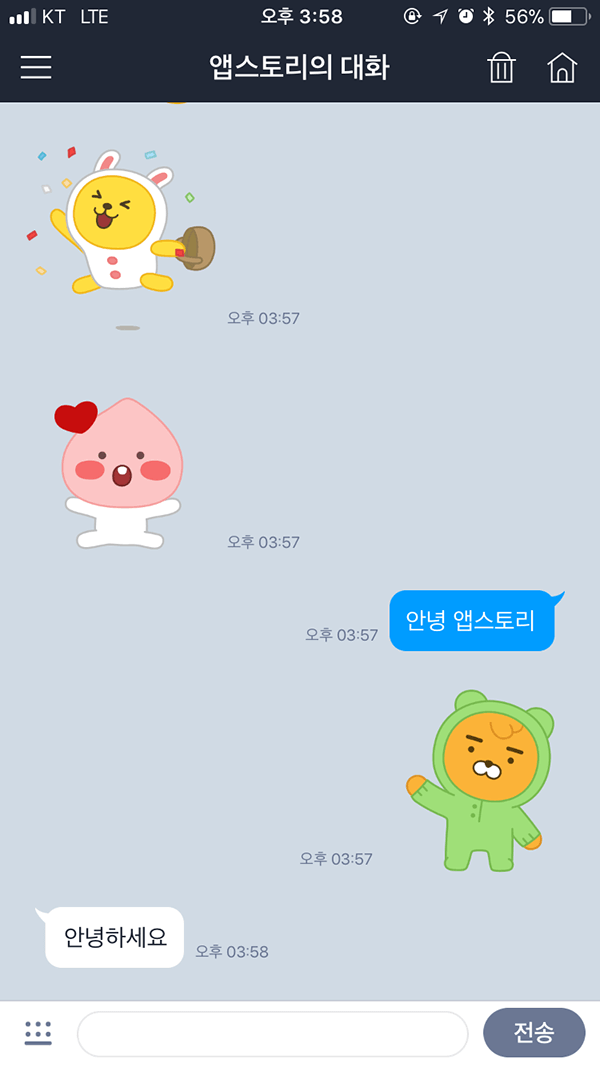Focus the message input field
Screen dimensions: 600x1067
(x=272, y=1034)
